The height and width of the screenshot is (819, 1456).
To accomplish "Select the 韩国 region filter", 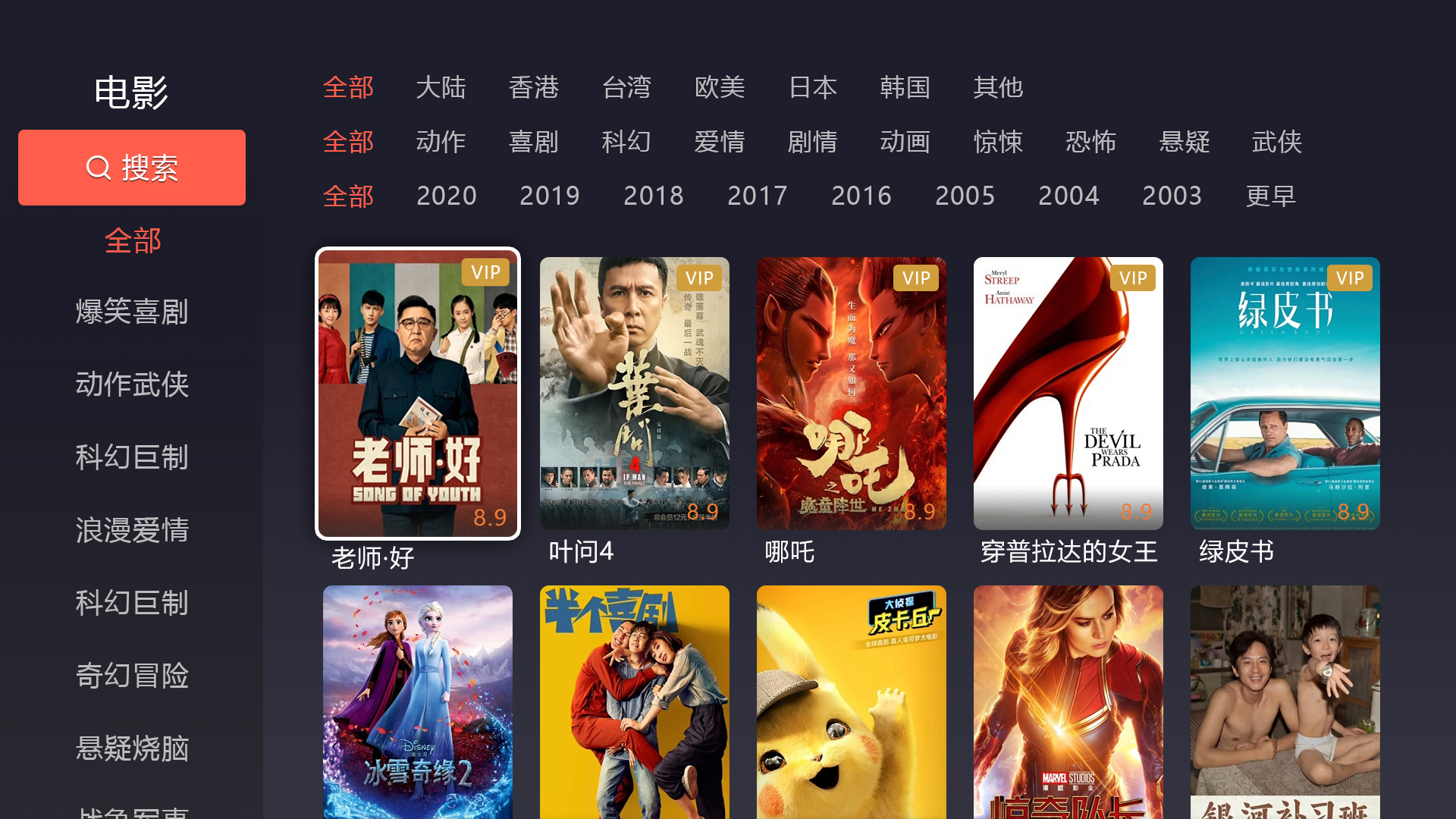I will pos(905,87).
